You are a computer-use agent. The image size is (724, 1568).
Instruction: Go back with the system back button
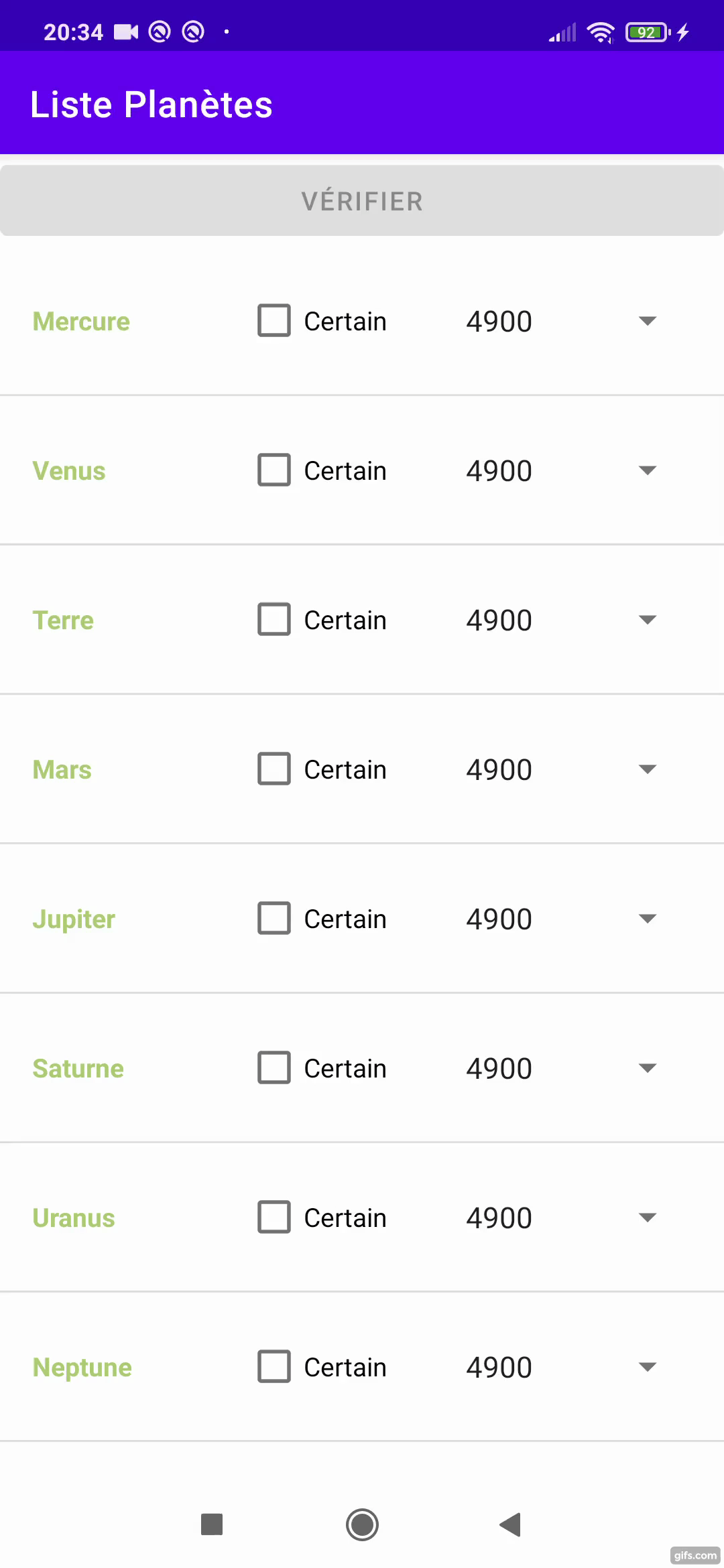point(511,1524)
